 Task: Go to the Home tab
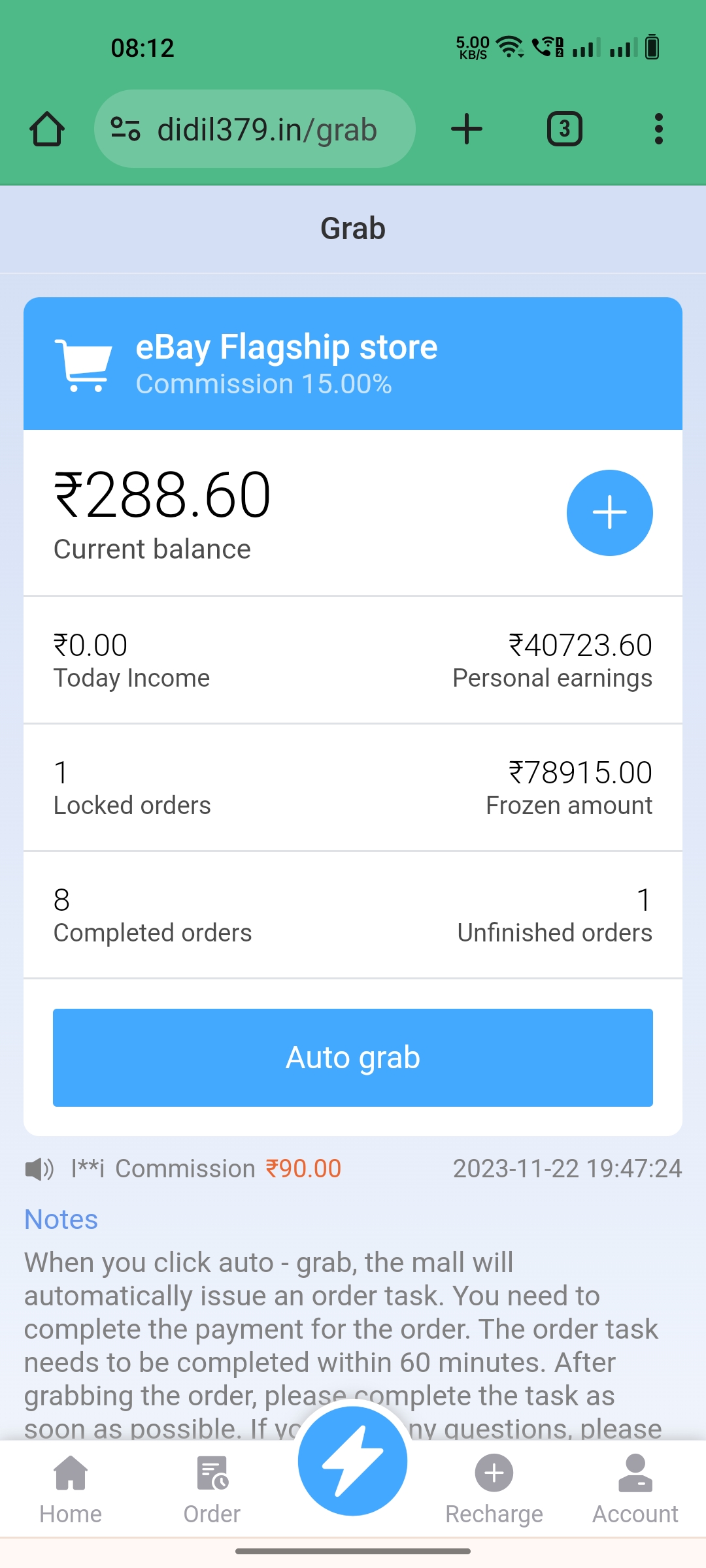(71, 1490)
